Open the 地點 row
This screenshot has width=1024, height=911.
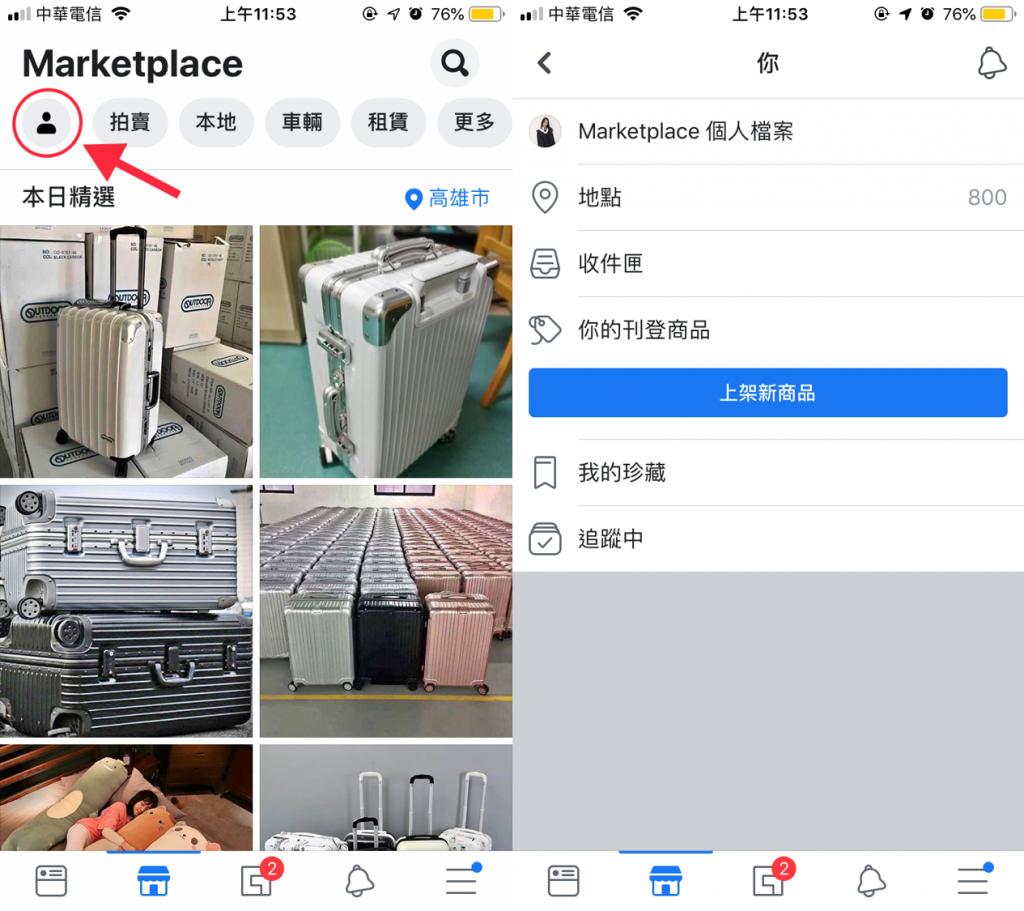[768, 198]
